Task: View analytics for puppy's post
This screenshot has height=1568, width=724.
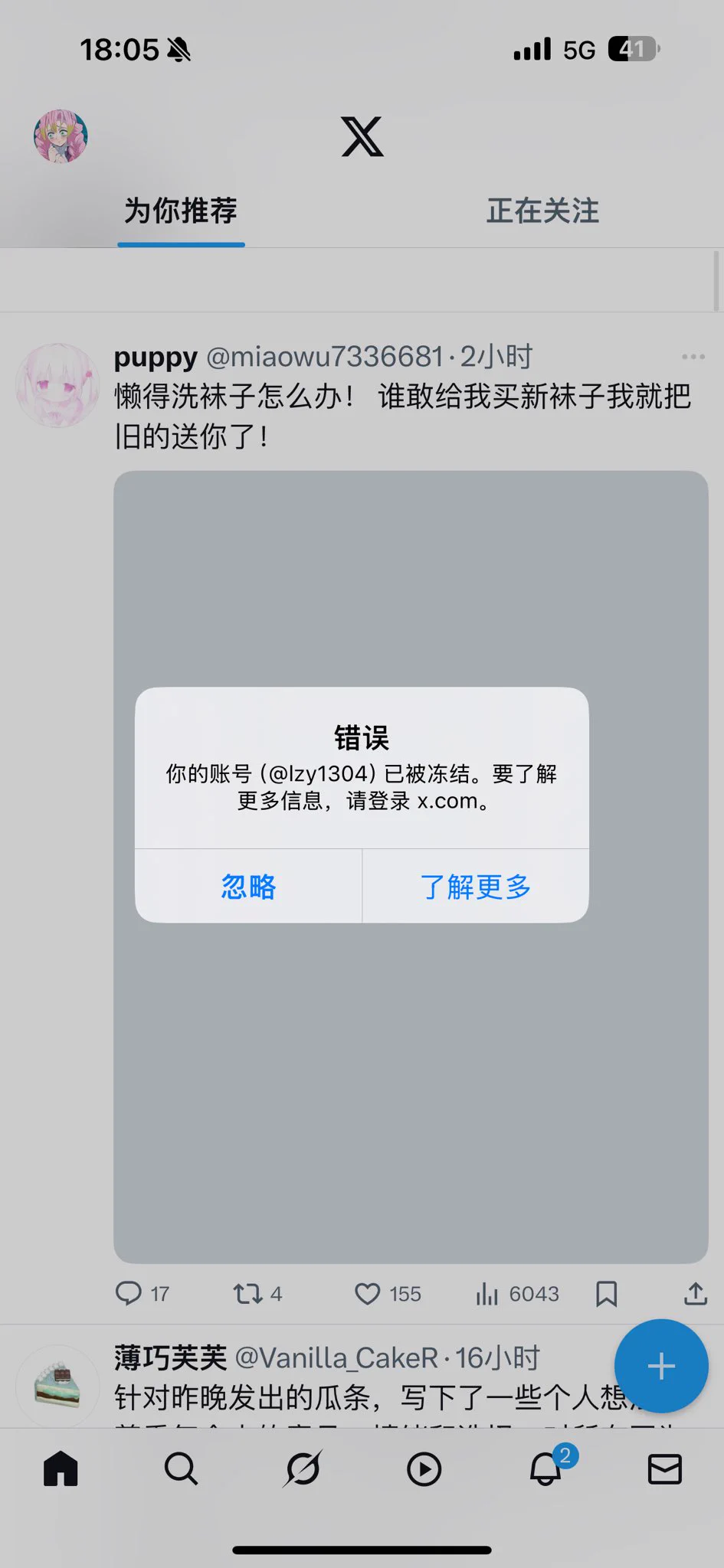Action: pos(487,1294)
